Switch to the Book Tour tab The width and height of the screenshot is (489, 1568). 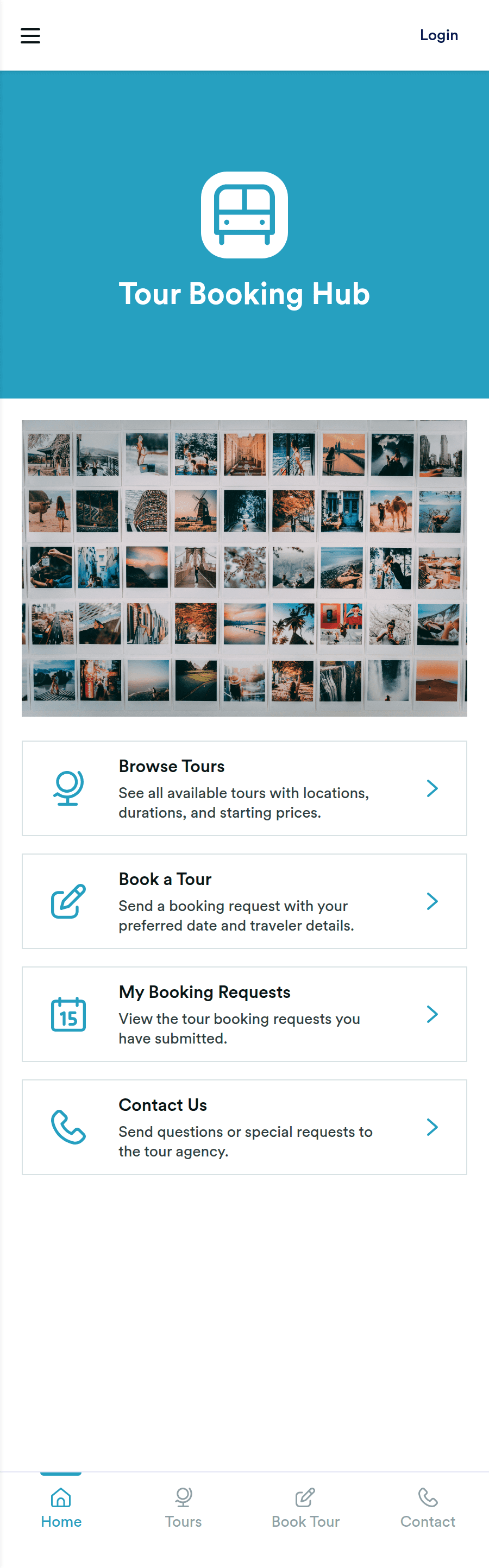[x=306, y=1508]
